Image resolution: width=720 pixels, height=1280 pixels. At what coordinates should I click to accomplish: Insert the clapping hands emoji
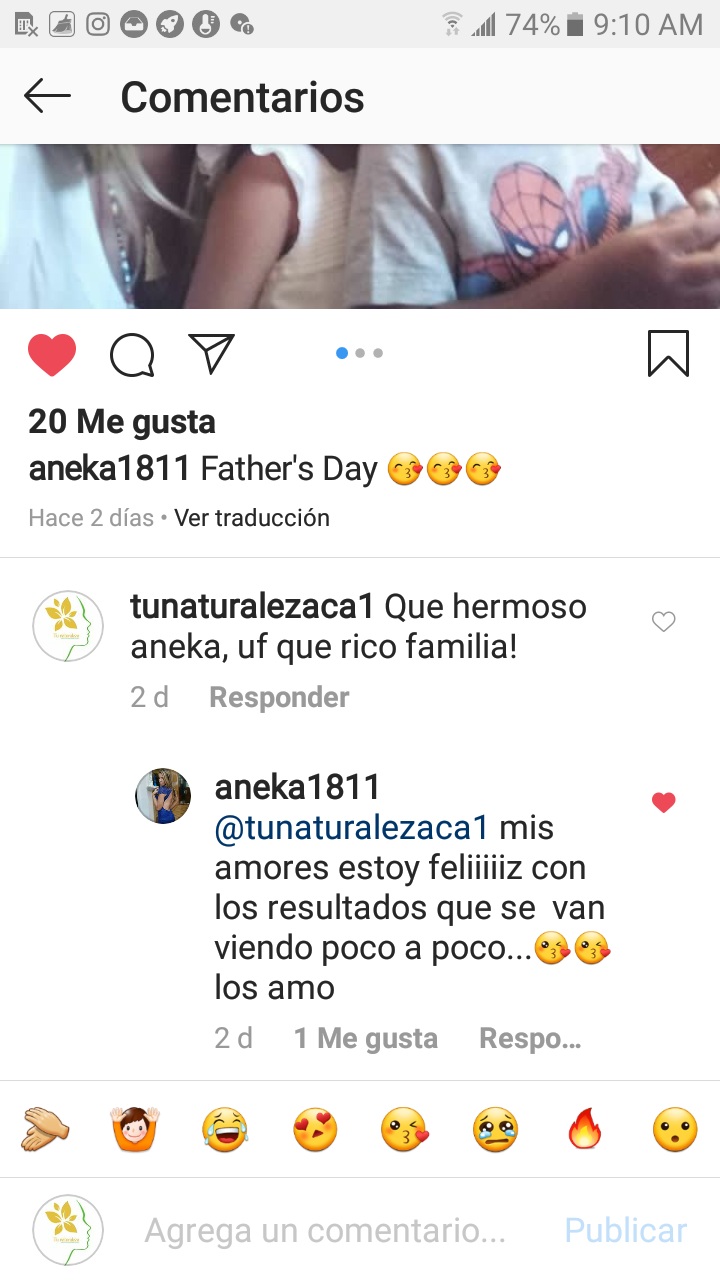[46, 1130]
